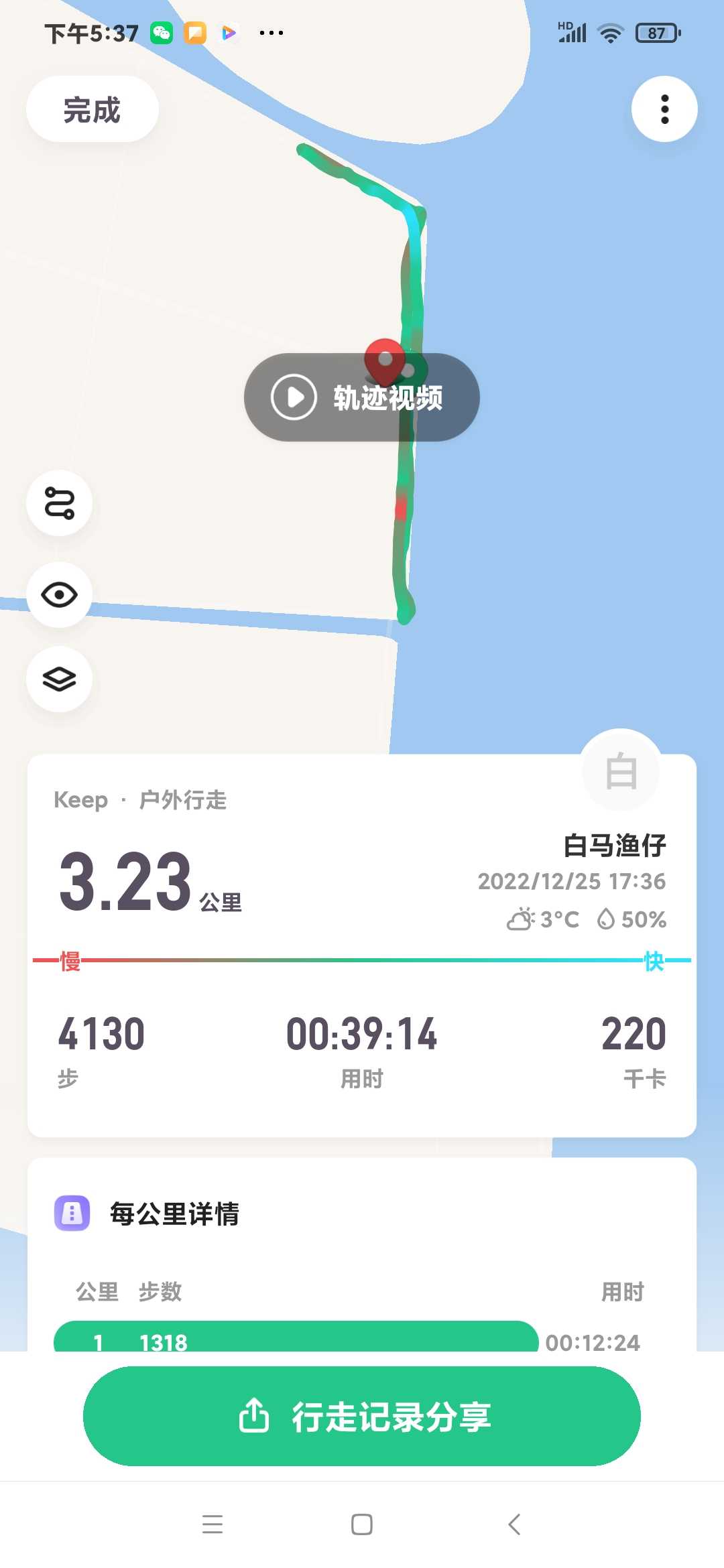Open the three-dot overflow menu
The height and width of the screenshot is (1568, 724).
tap(664, 109)
